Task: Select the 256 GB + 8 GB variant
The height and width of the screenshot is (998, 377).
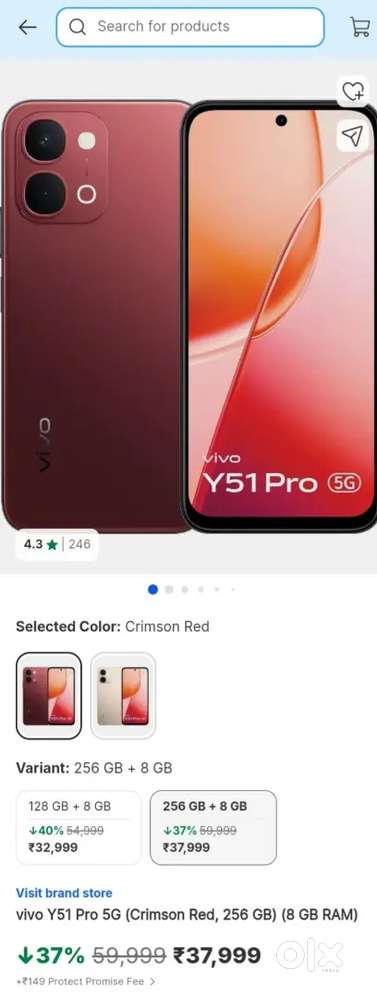Action: (x=213, y=827)
